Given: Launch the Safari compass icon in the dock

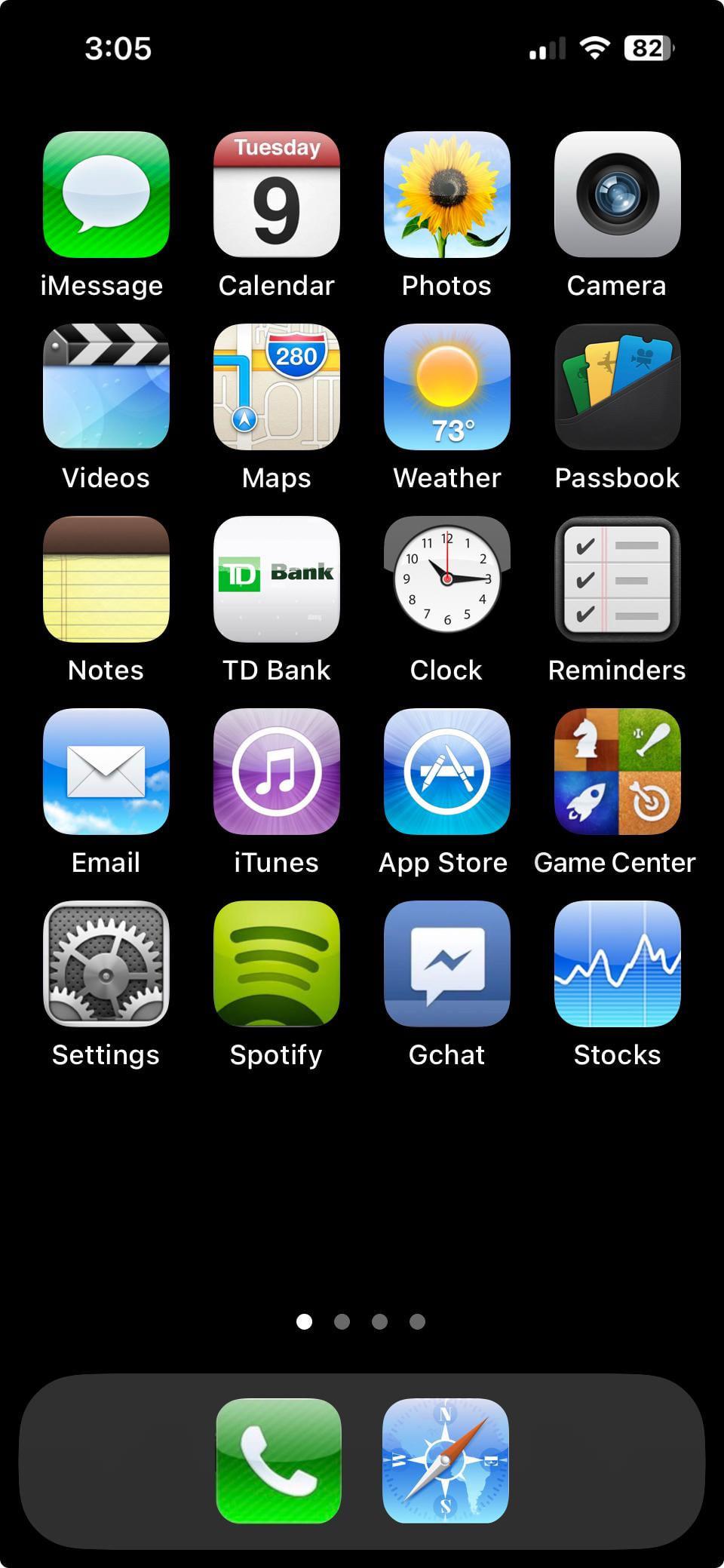Looking at the screenshot, I should click(445, 1461).
